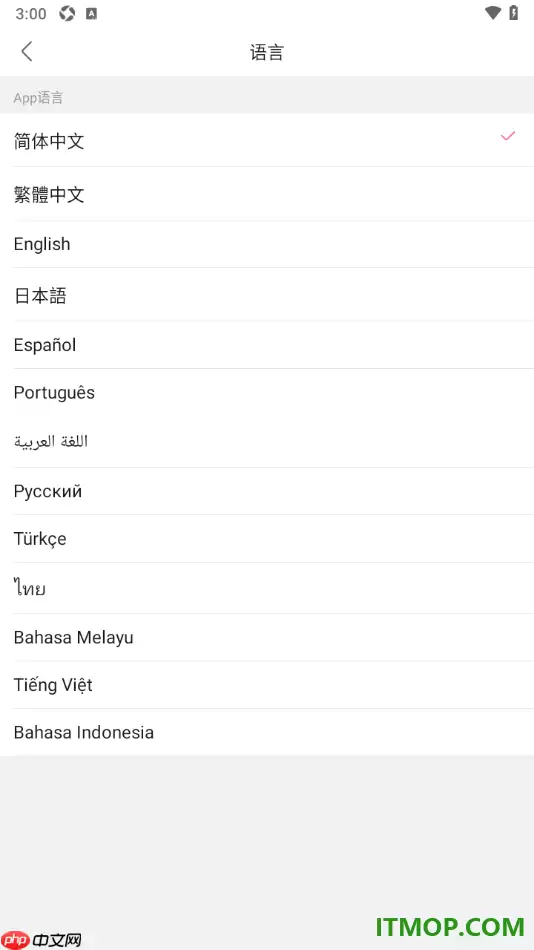Image resolution: width=534 pixels, height=950 pixels.
Task: Choose 繁體中文 language option
Action: tap(267, 194)
